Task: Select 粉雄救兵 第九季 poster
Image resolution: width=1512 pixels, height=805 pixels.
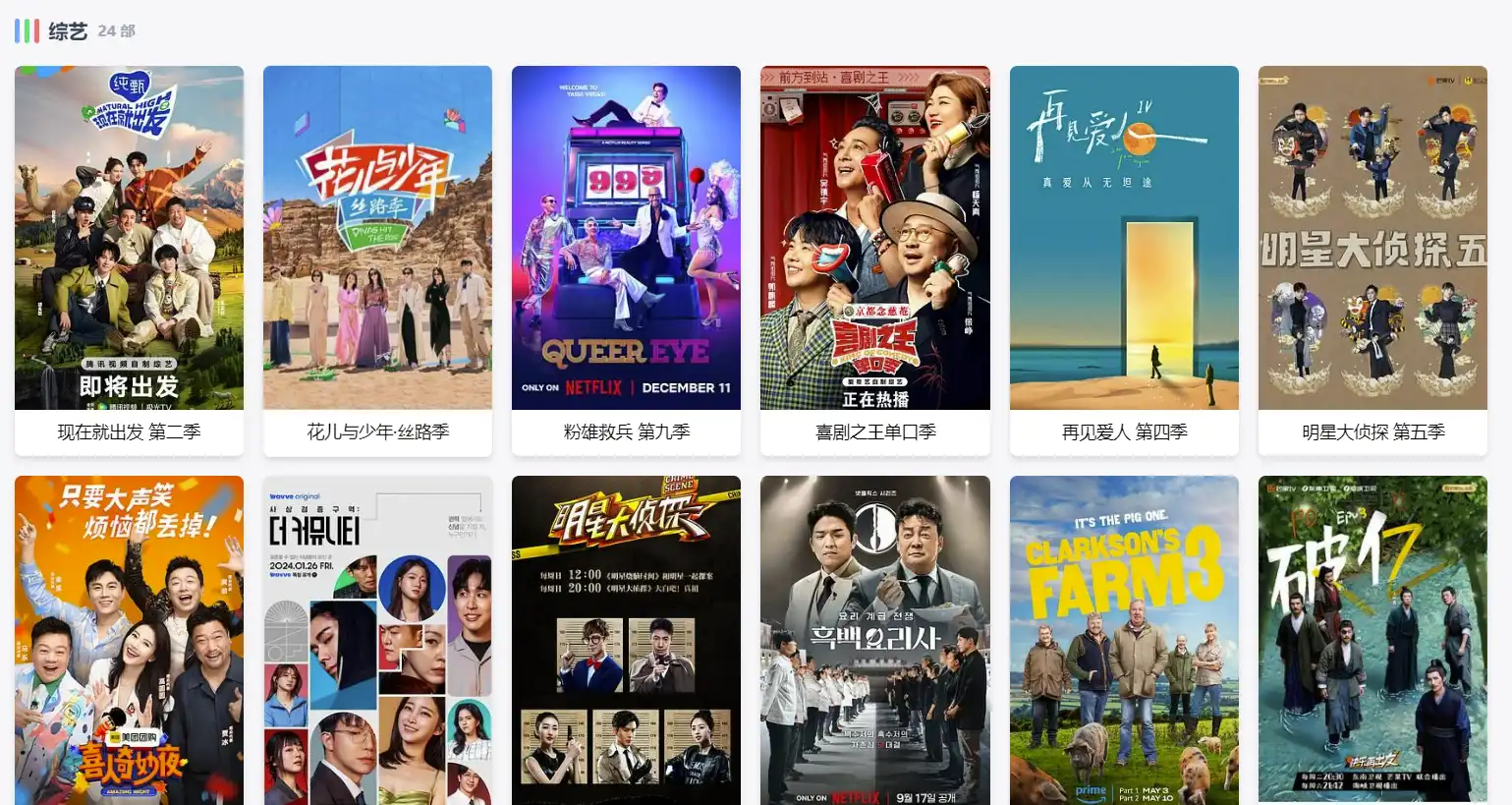Action: (626, 238)
